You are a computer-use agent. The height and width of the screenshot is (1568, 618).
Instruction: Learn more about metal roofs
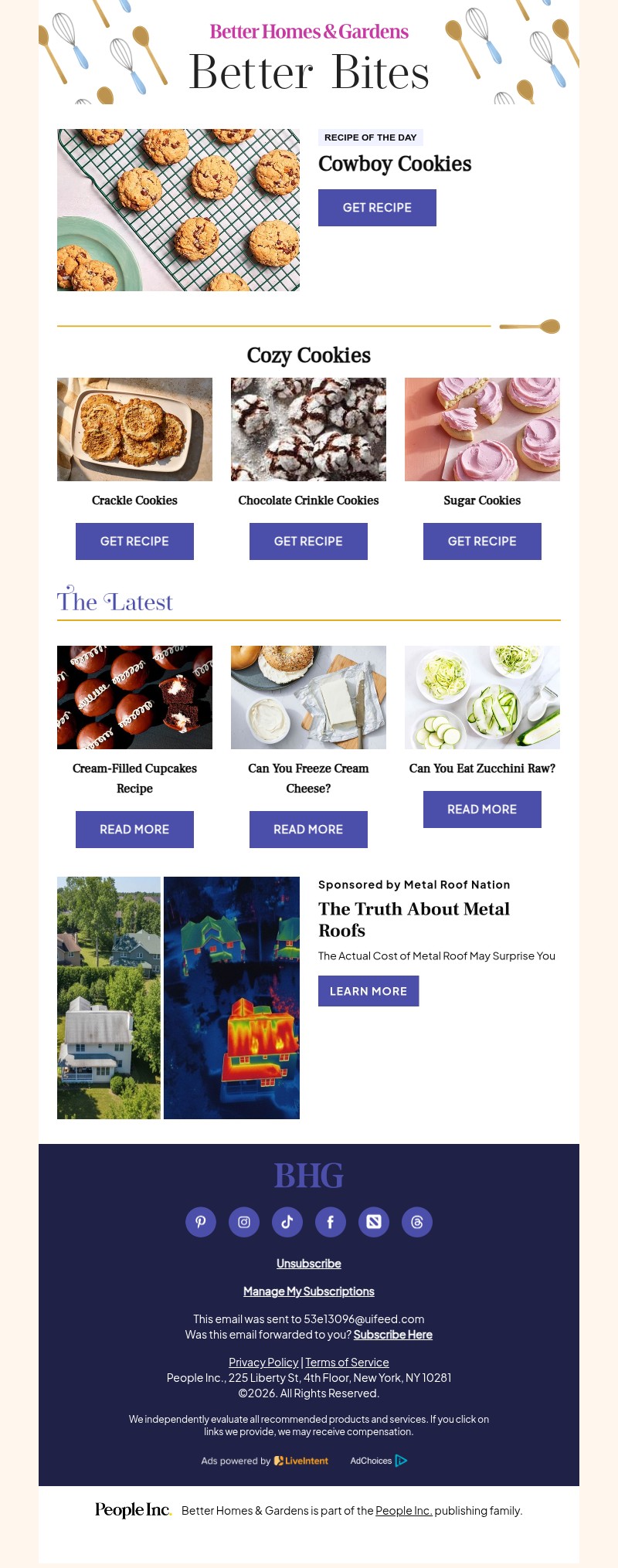click(x=368, y=990)
